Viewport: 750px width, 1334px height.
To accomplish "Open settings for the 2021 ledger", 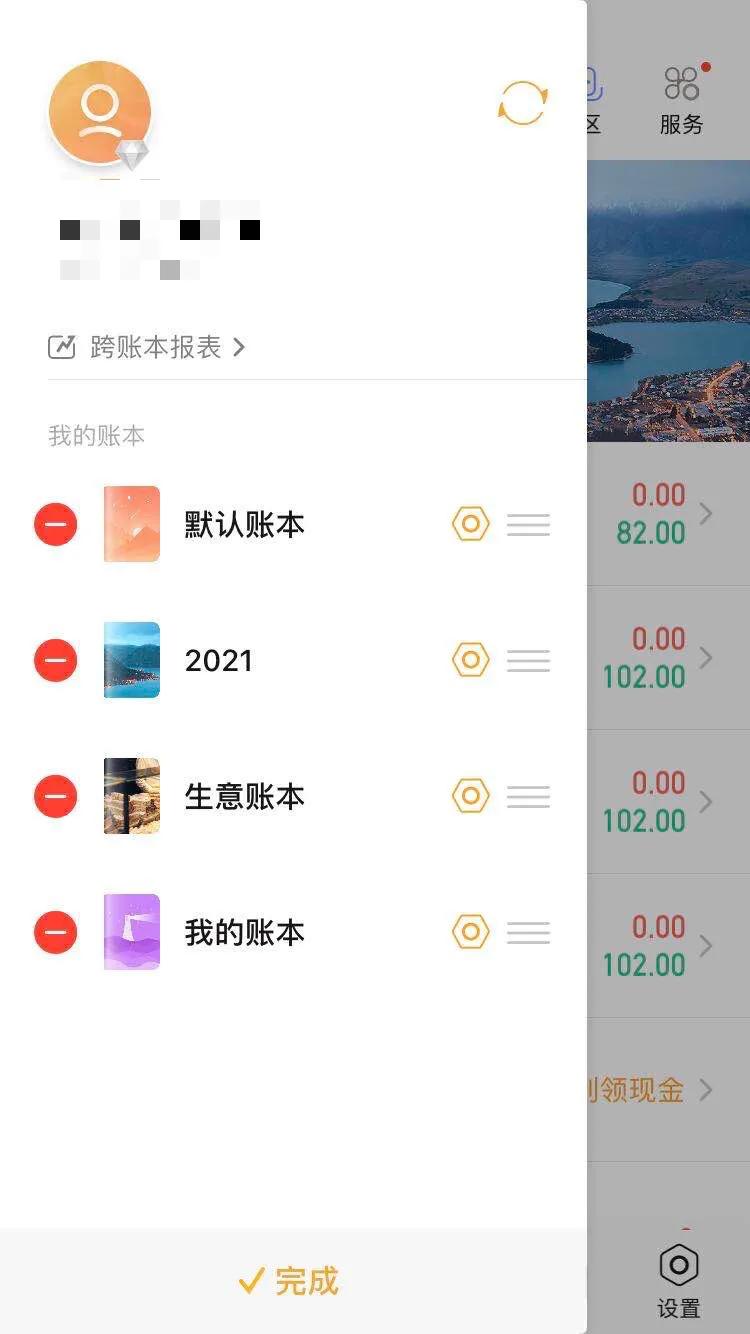I will coord(470,660).
